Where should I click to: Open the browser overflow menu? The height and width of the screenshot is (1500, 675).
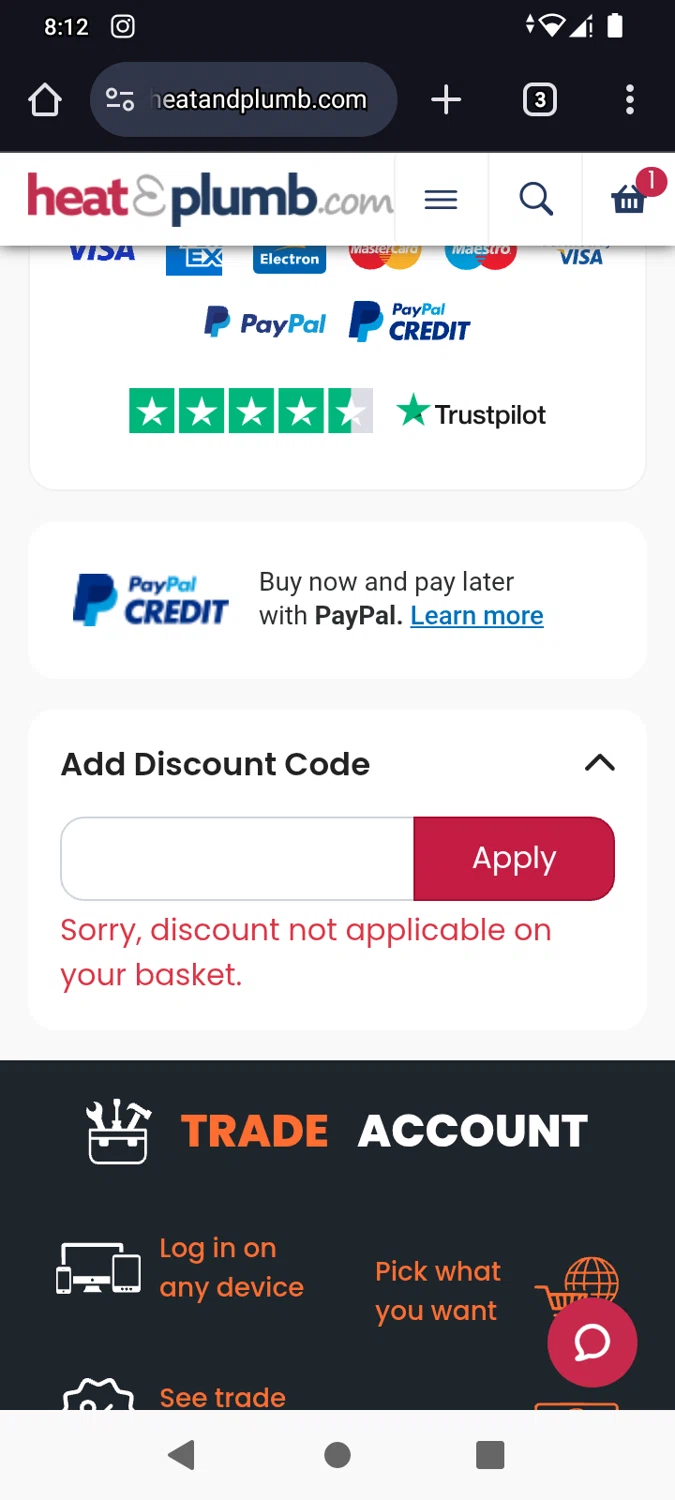[x=629, y=100]
